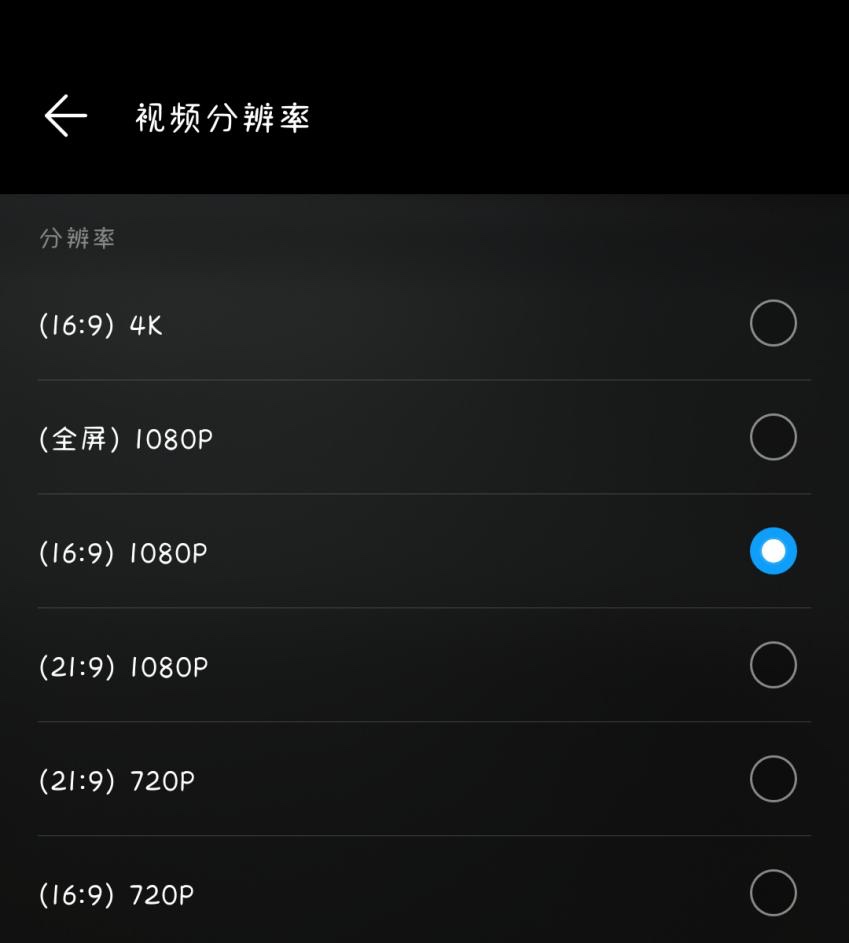
Task: Choose the (16:9) 720P resolution row
Action: tap(424, 894)
